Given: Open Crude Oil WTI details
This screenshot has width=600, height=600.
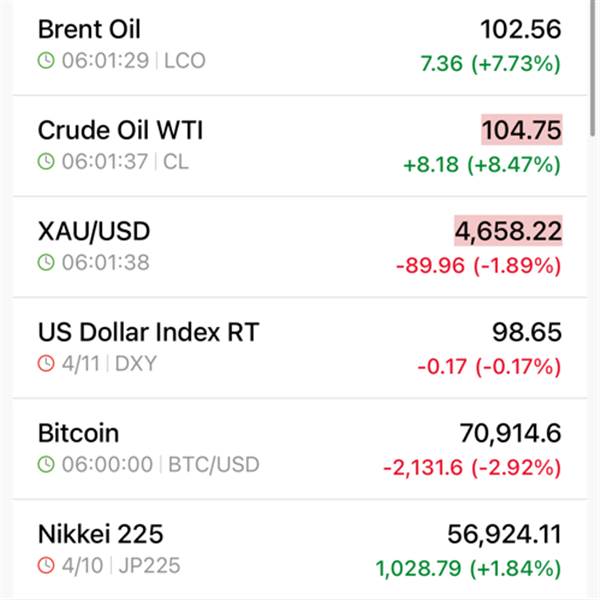Looking at the screenshot, I should (x=120, y=130).
